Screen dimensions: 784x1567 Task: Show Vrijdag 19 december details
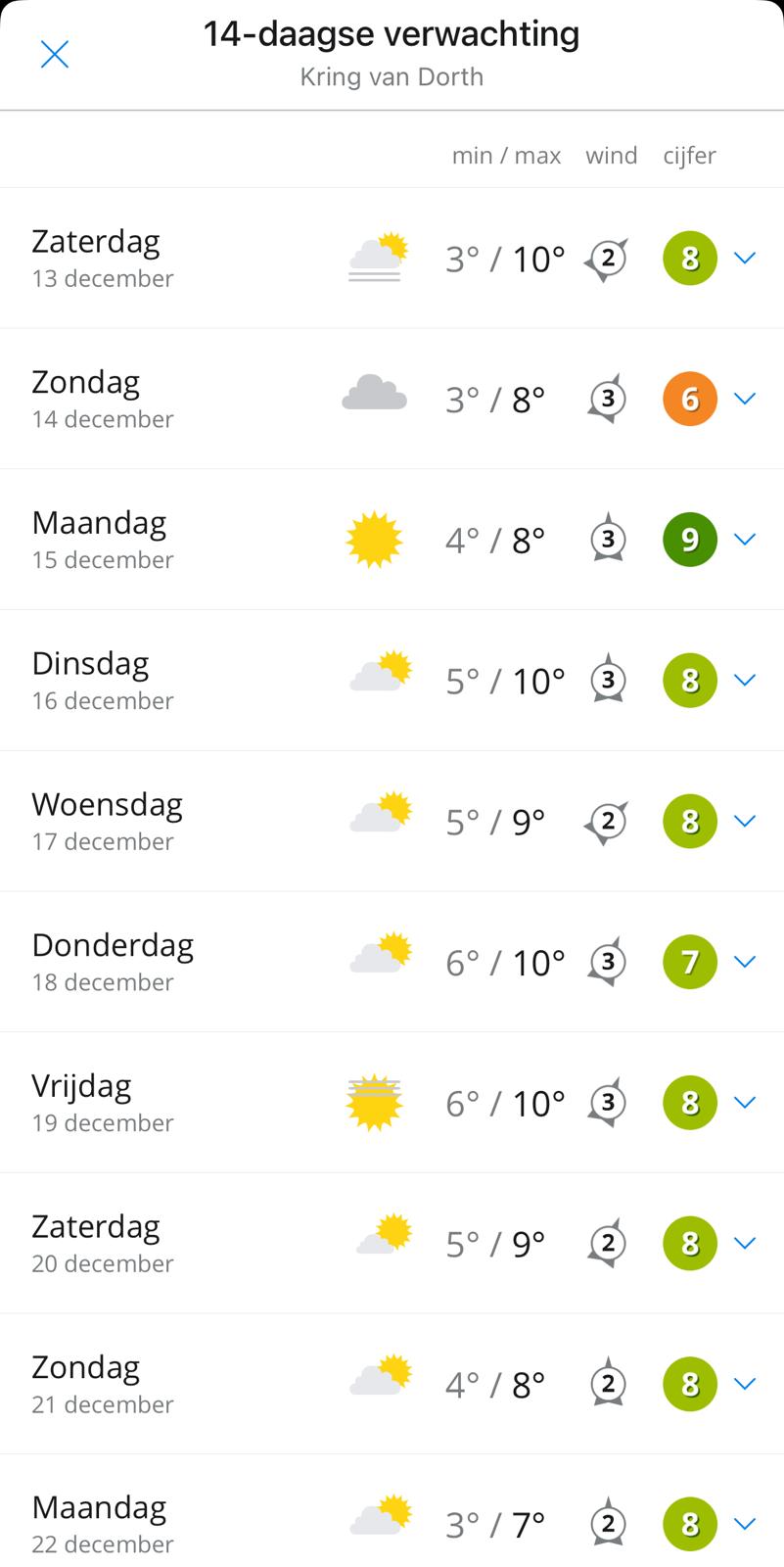[745, 1103]
